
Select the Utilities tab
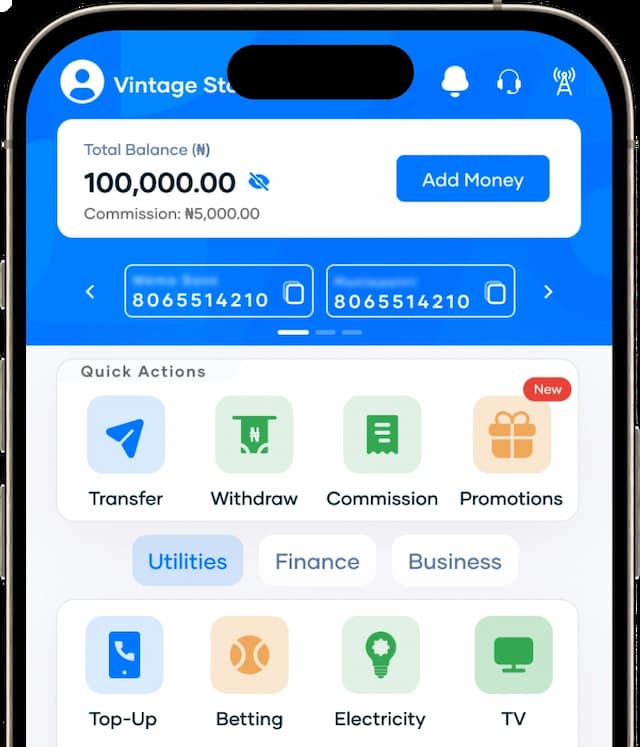(187, 561)
